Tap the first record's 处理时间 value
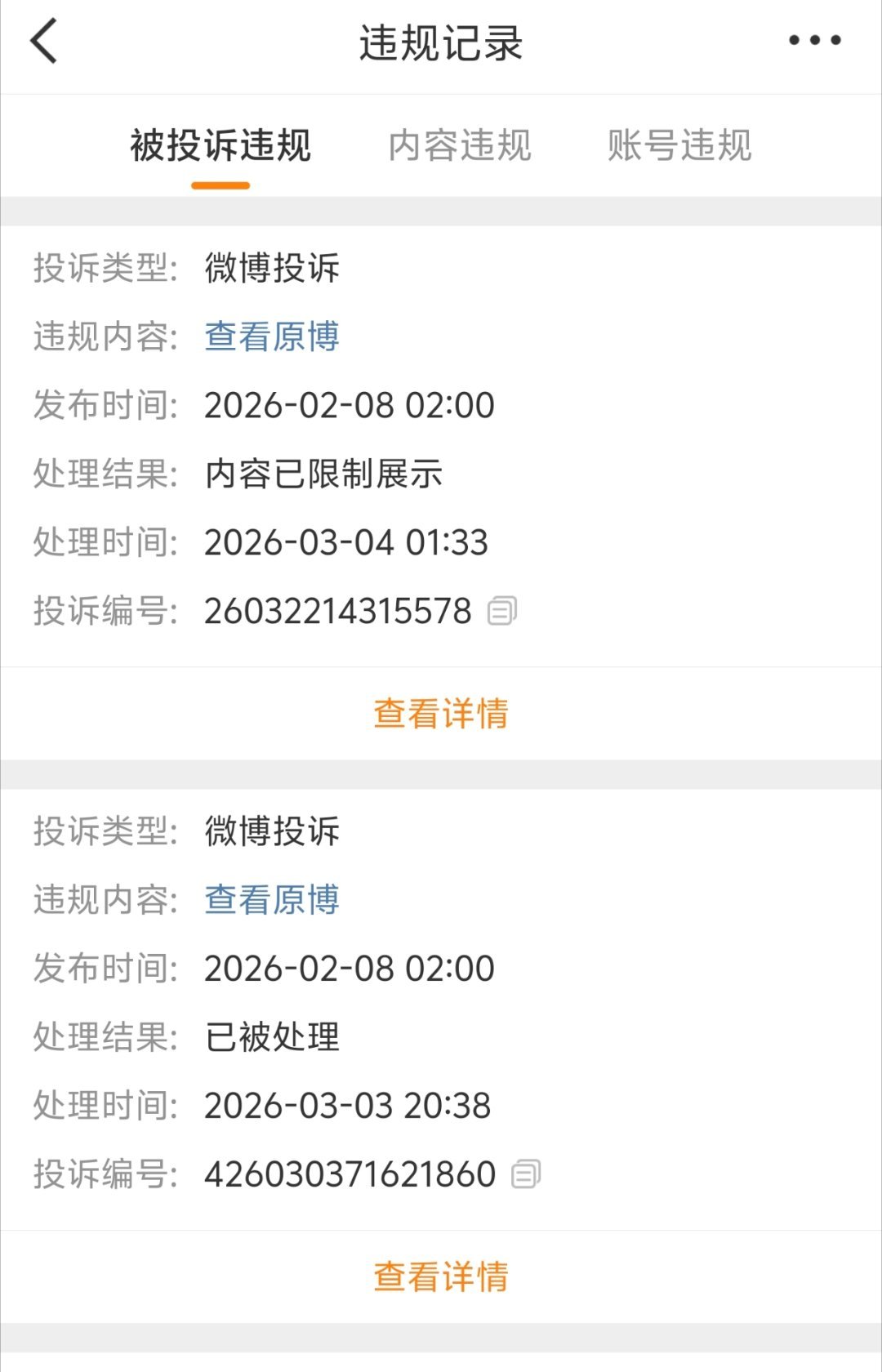 point(346,542)
